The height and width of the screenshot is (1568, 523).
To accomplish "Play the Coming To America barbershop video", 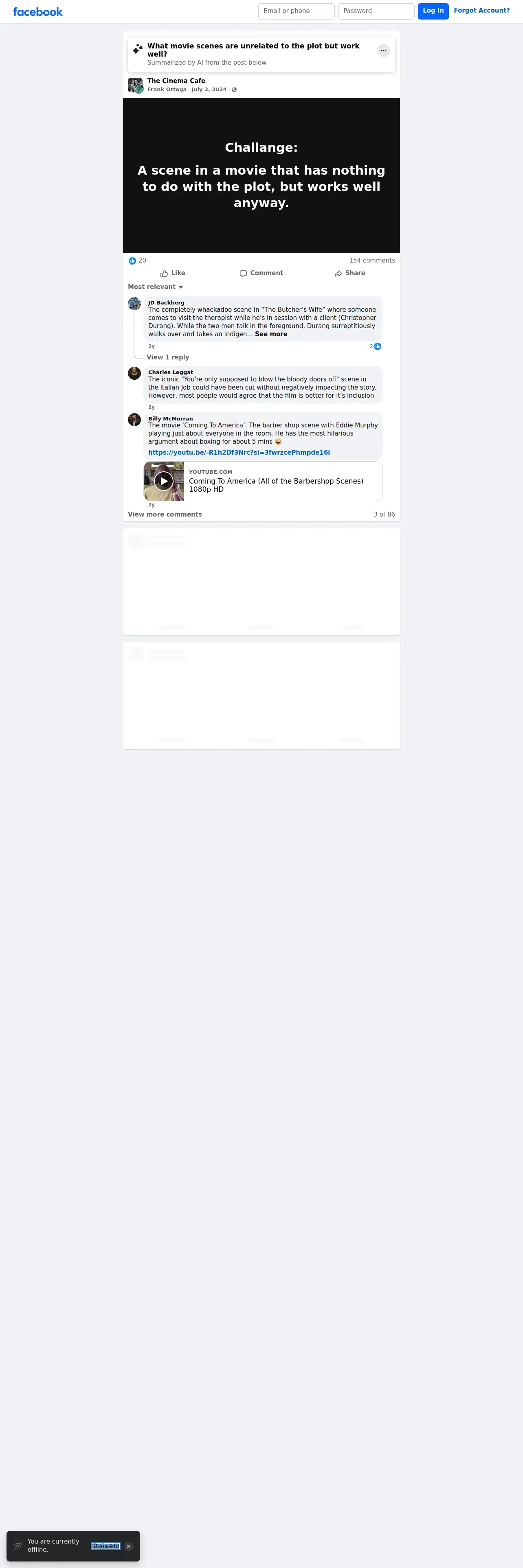I will pos(164,481).
